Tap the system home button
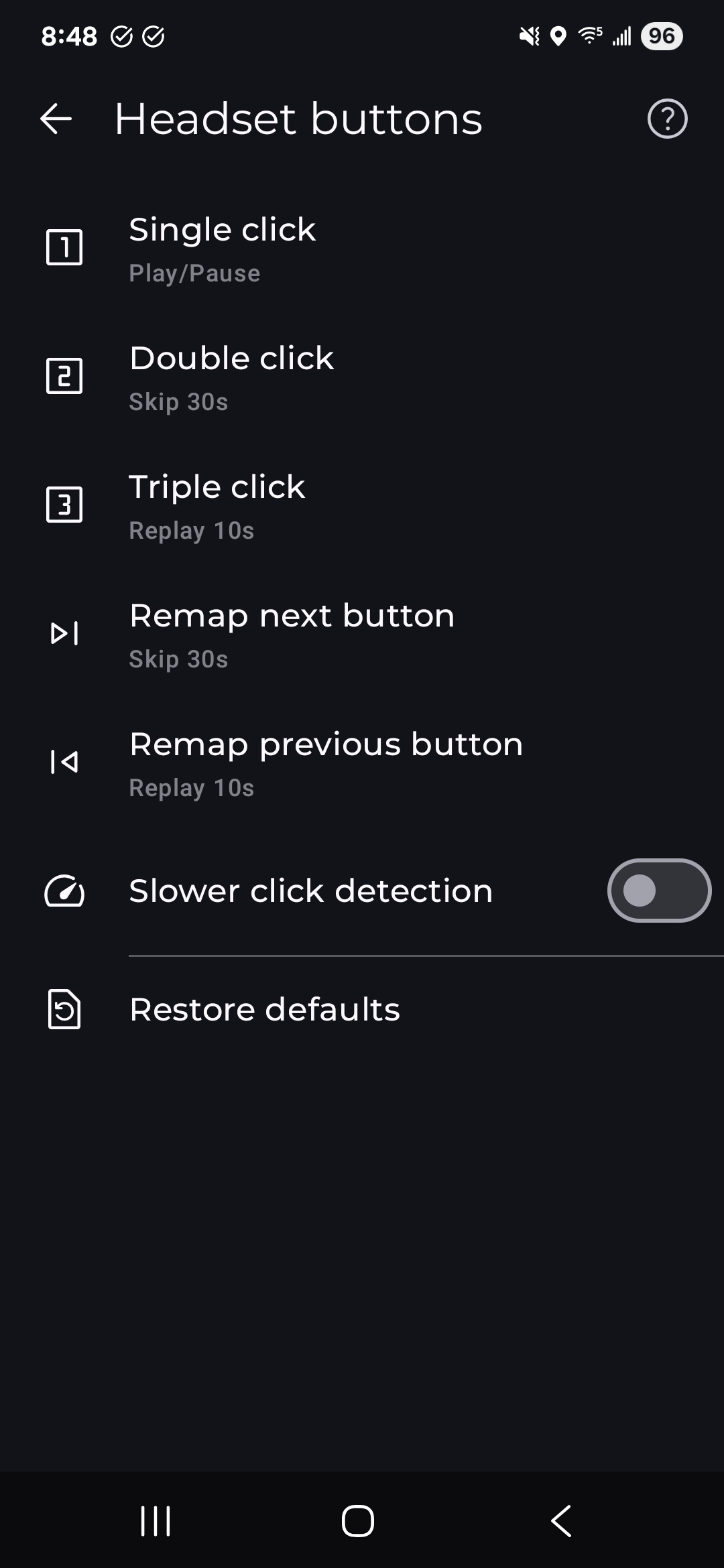The width and height of the screenshot is (724, 1568). [358, 1520]
